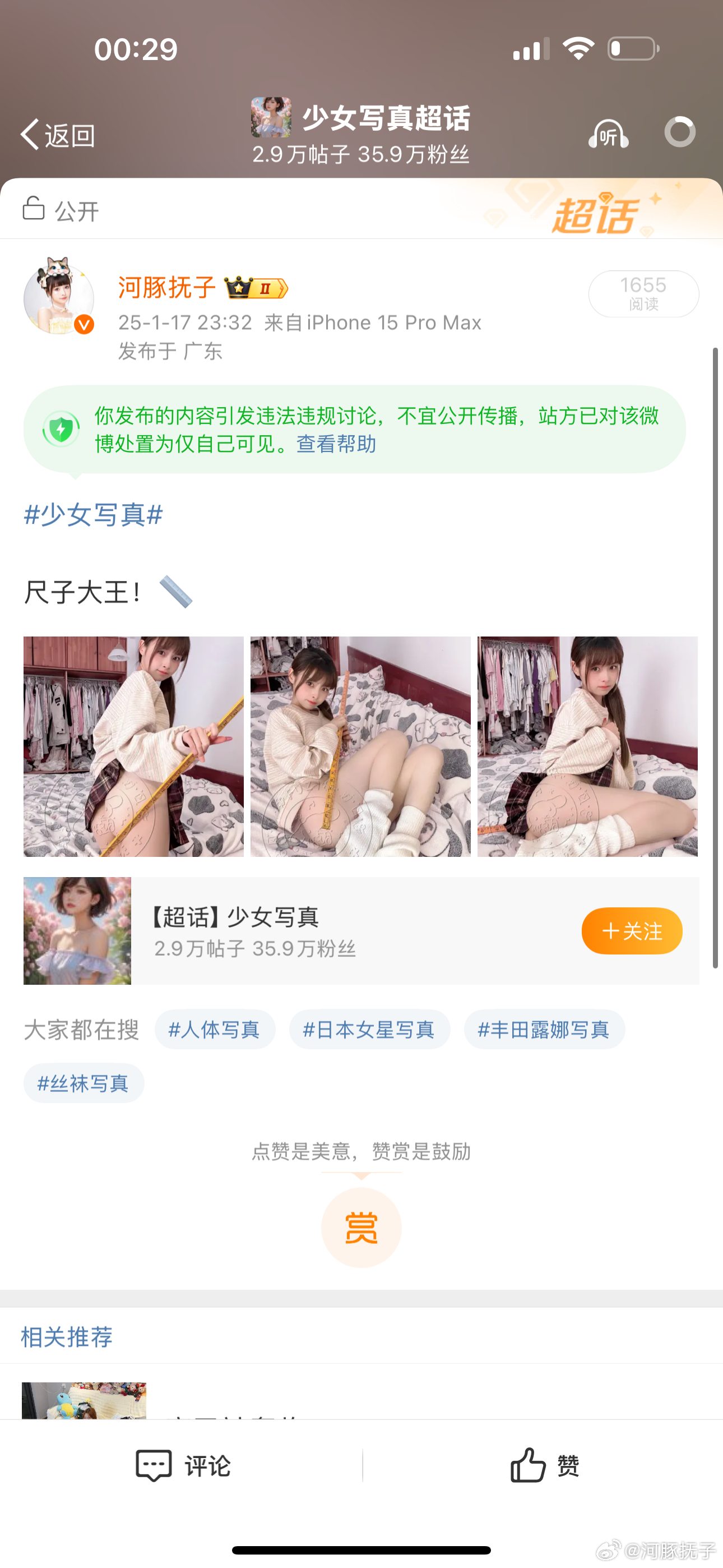
Task: Follow the 少女写真 super topic with +关注
Action: click(631, 931)
